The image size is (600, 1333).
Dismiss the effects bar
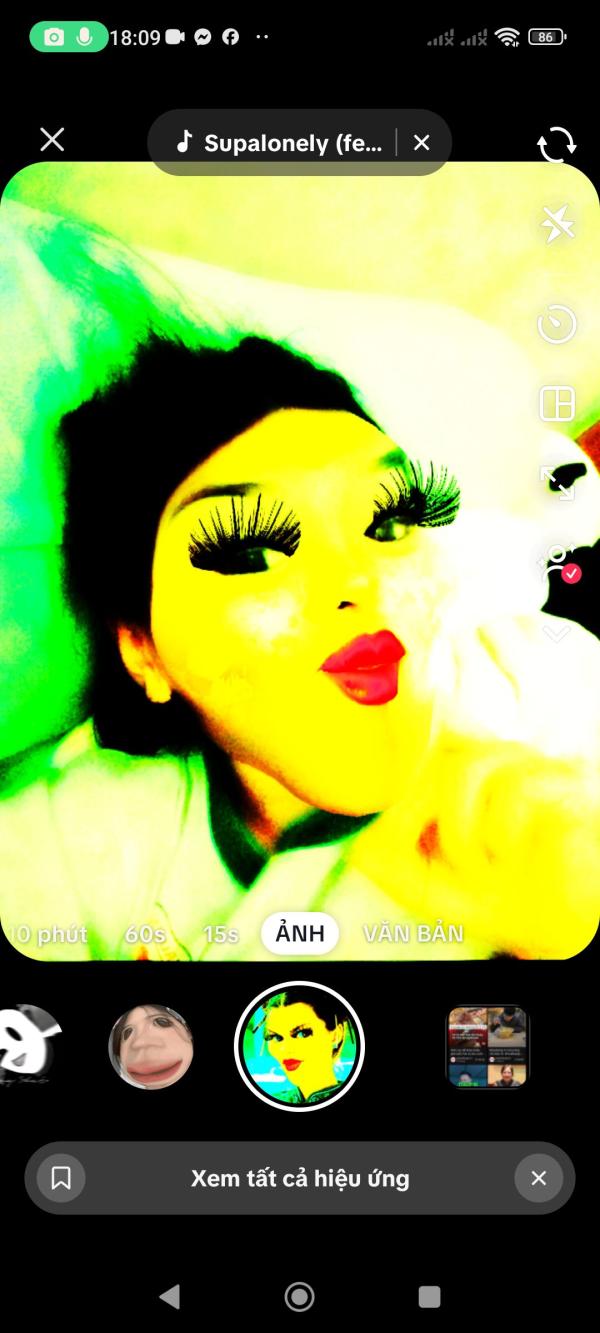pyautogui.click(x=539, y=1178)
